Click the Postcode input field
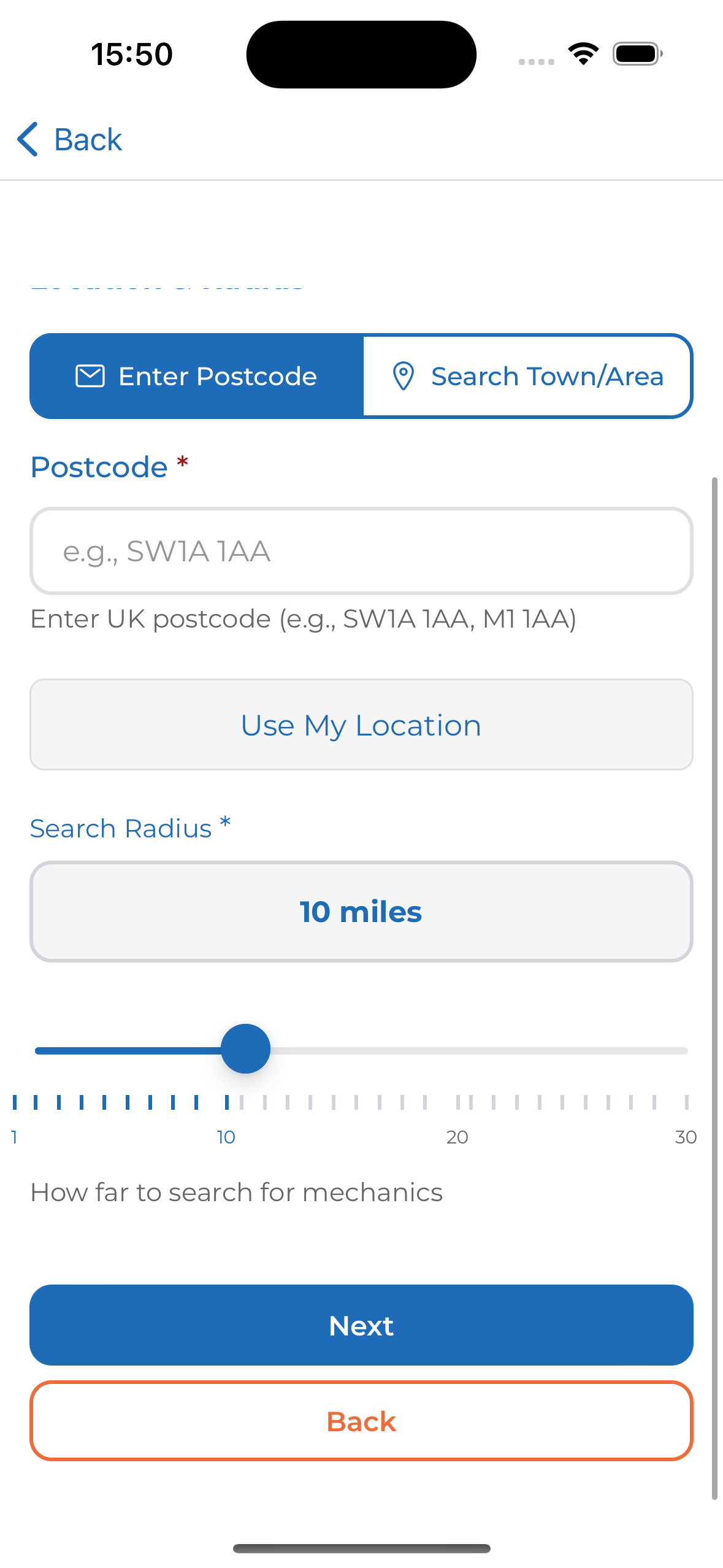The height and width of the screenshot is (1568, 723). point(361,551)
